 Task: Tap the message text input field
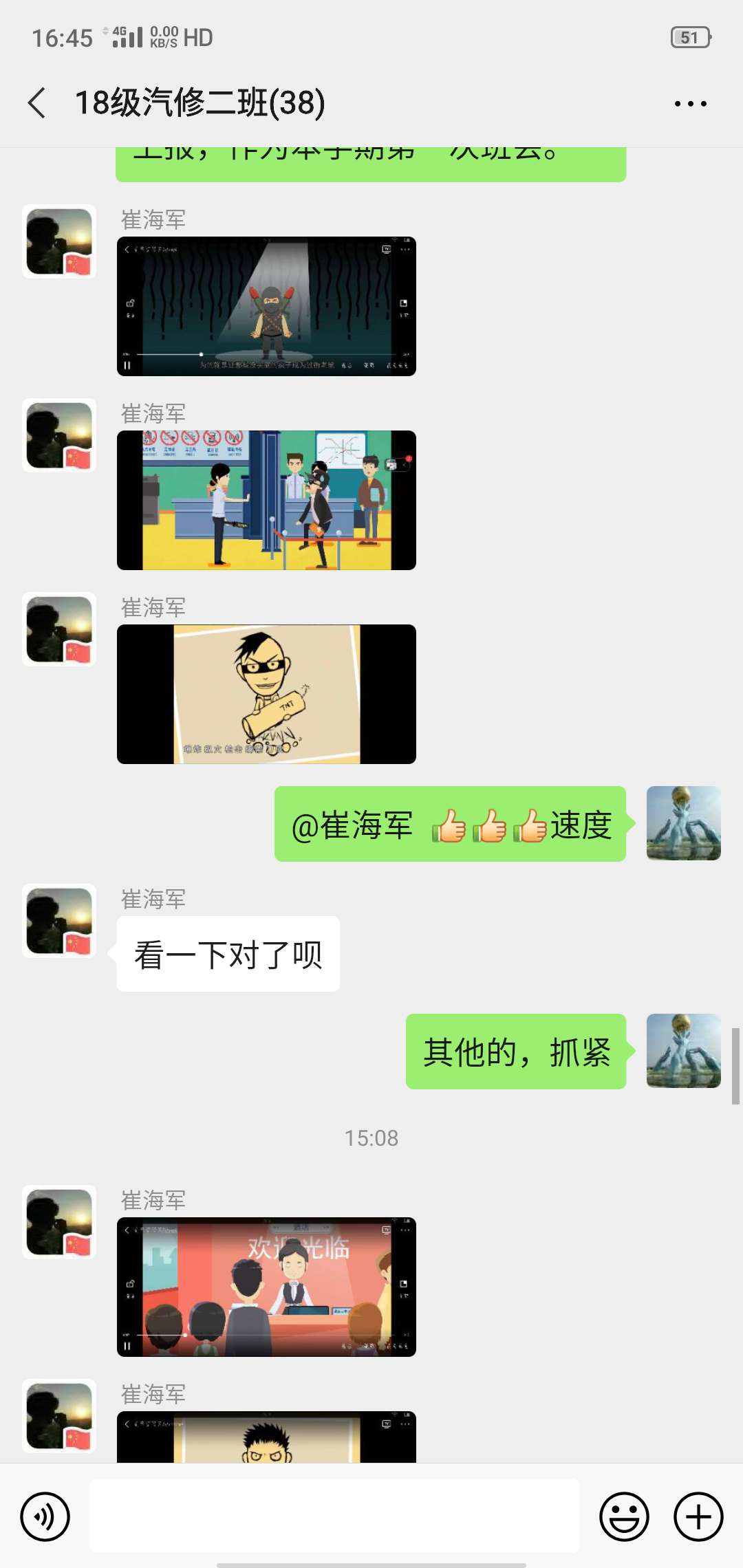334,1516
